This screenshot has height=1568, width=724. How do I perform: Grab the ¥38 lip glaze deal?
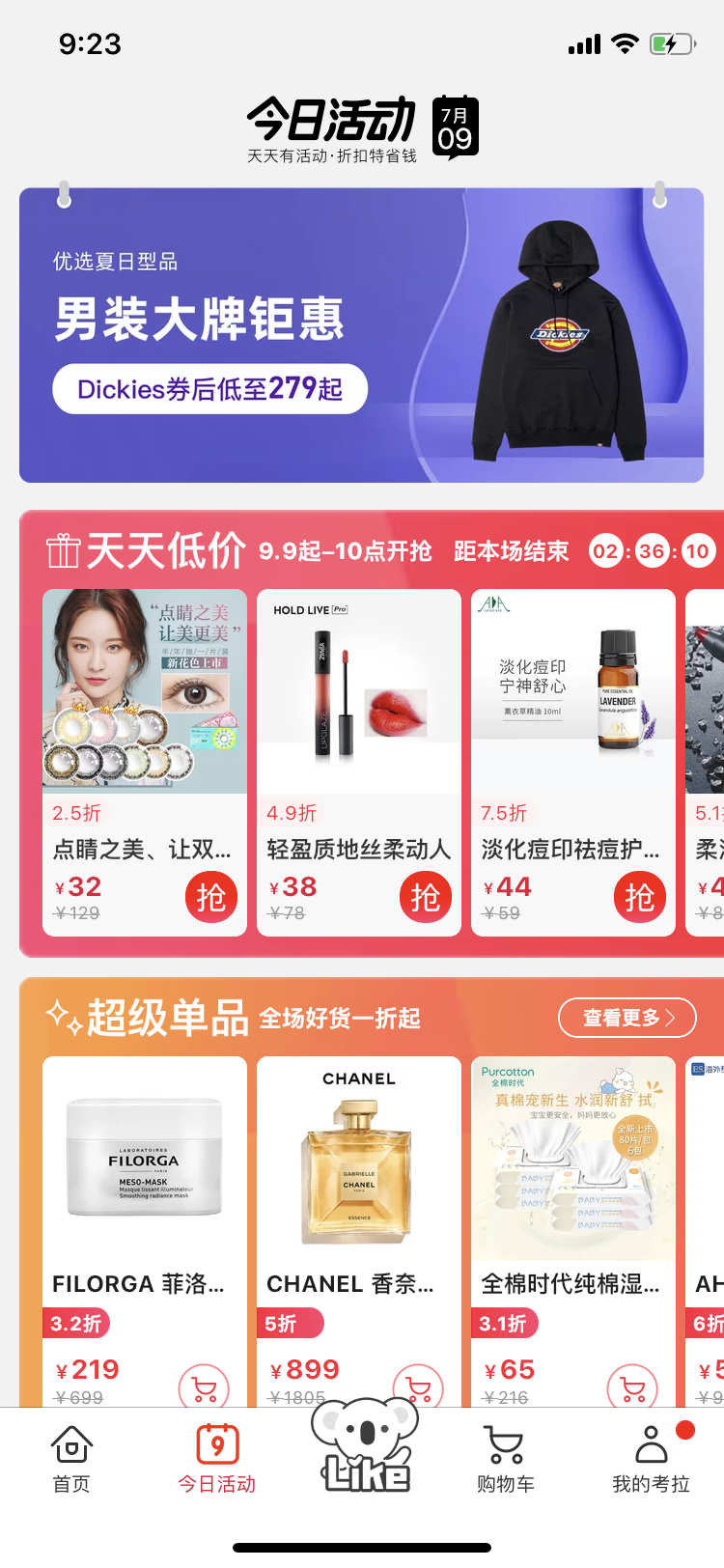point(425,898)
